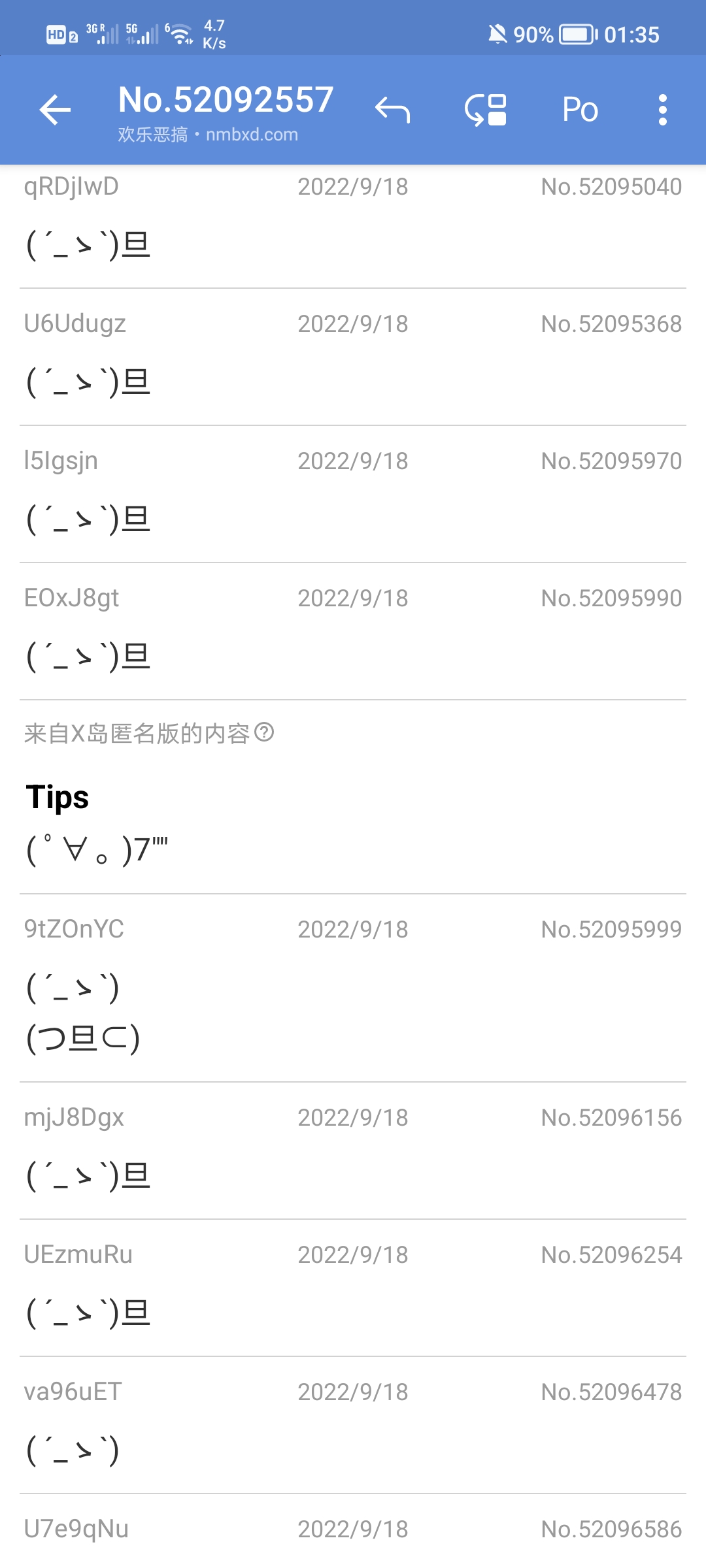The image size is (706, 1568).
Task: Open reply No.52095040 by qRDjlwD
Action: point(353,222)
